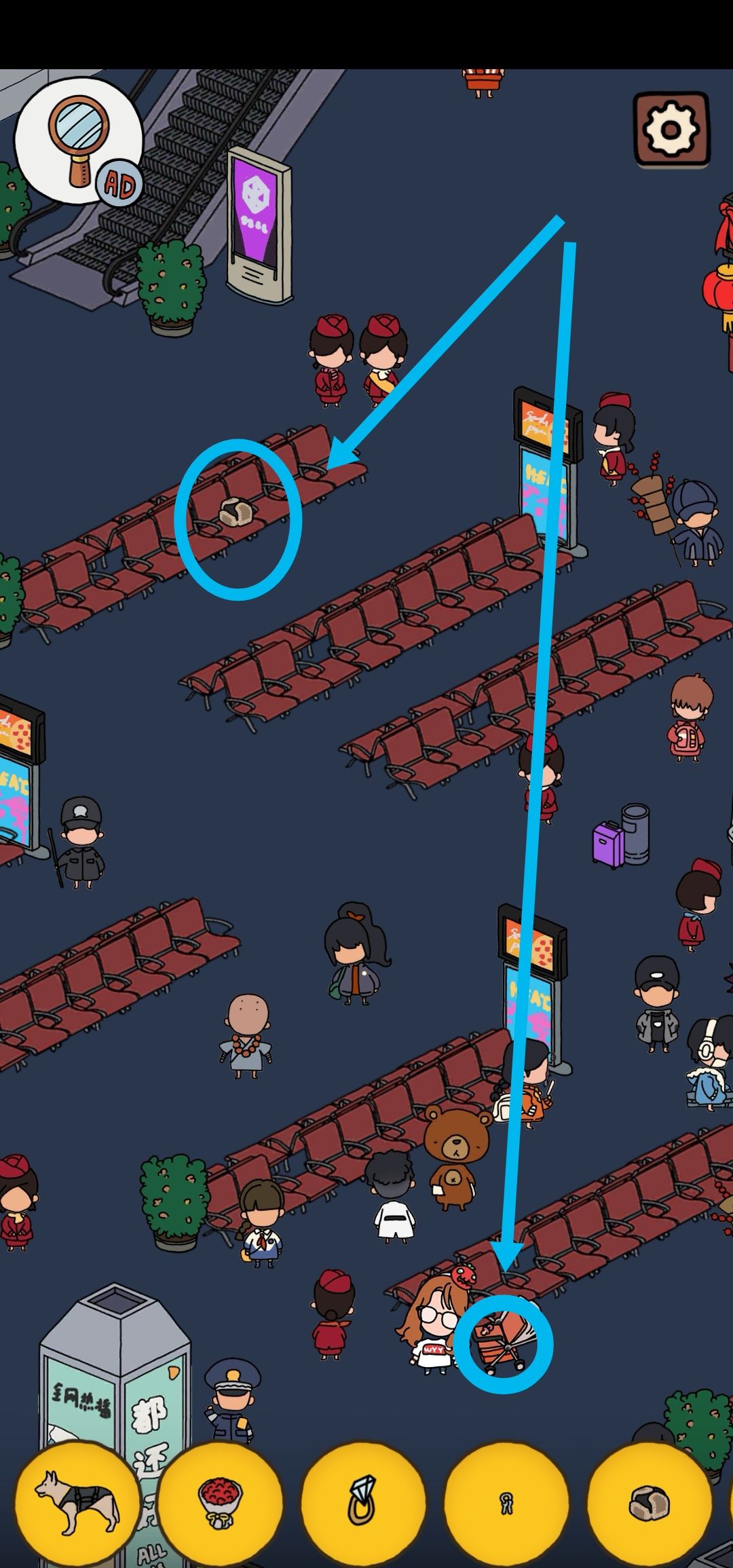The height and width of the screenshot is (1568, 733).
Task: Open the settings gear
Action: pos(671,130)
